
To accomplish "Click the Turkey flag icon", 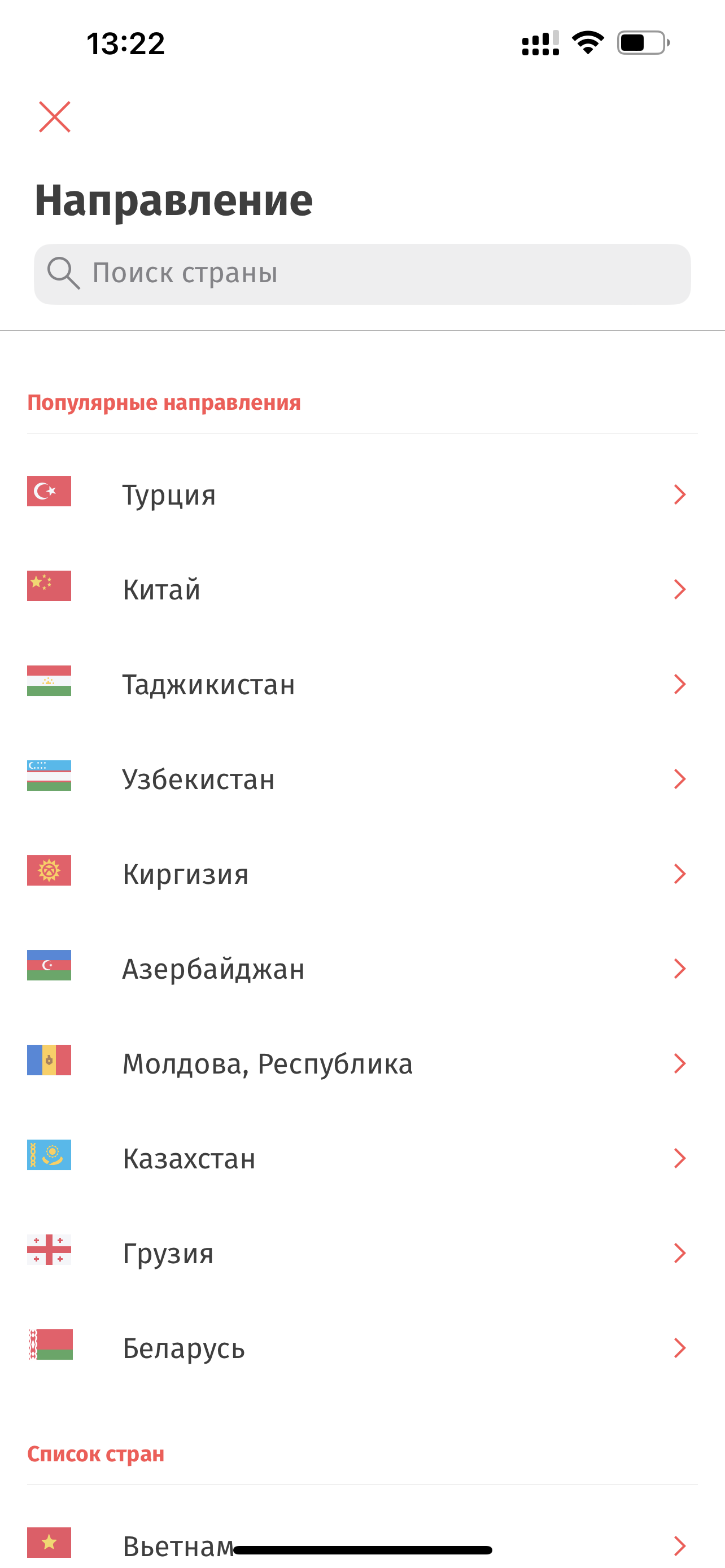I will tap(49, 494).
